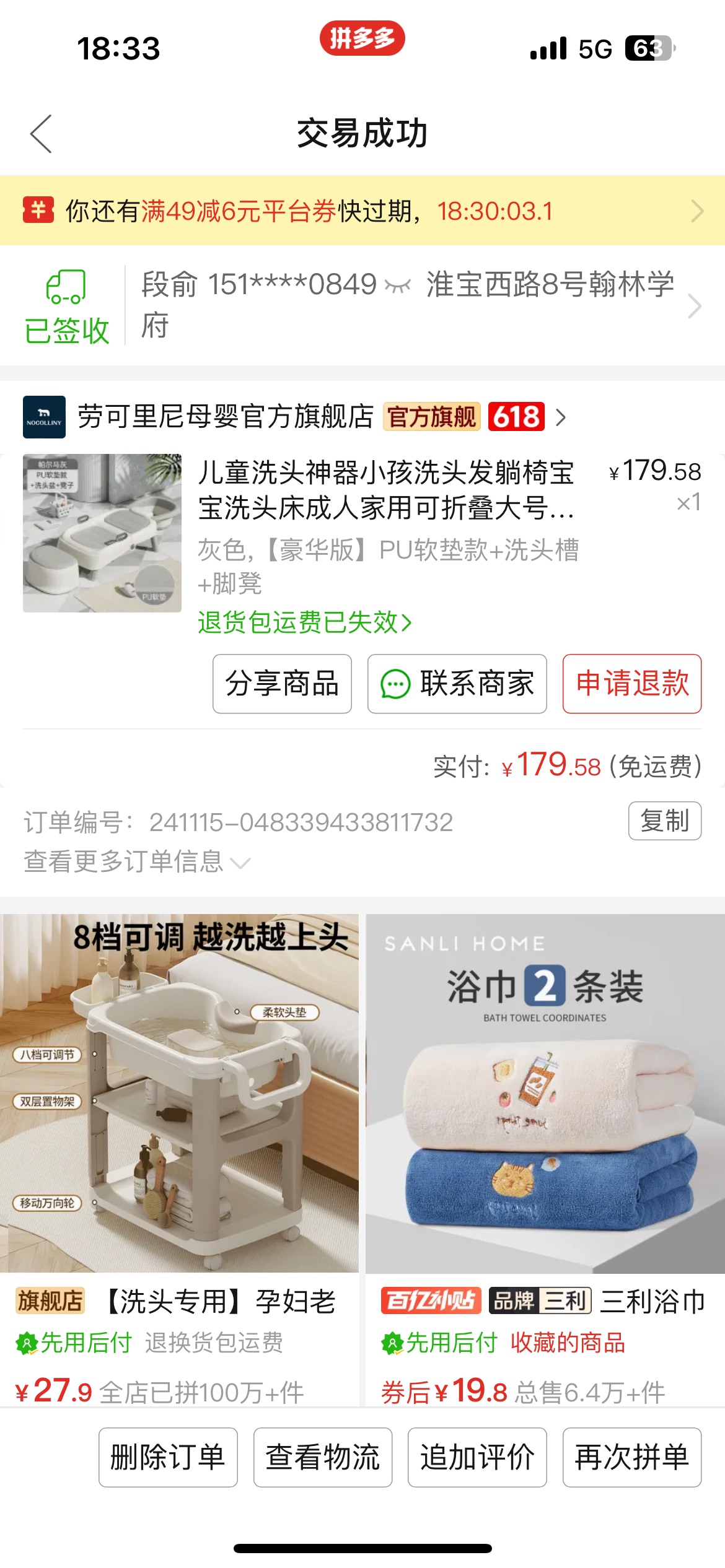This screenshot has height=1568, width=725.
Task: Tap 追加评价 to add a review
Action: click(x=477, y=1457)
